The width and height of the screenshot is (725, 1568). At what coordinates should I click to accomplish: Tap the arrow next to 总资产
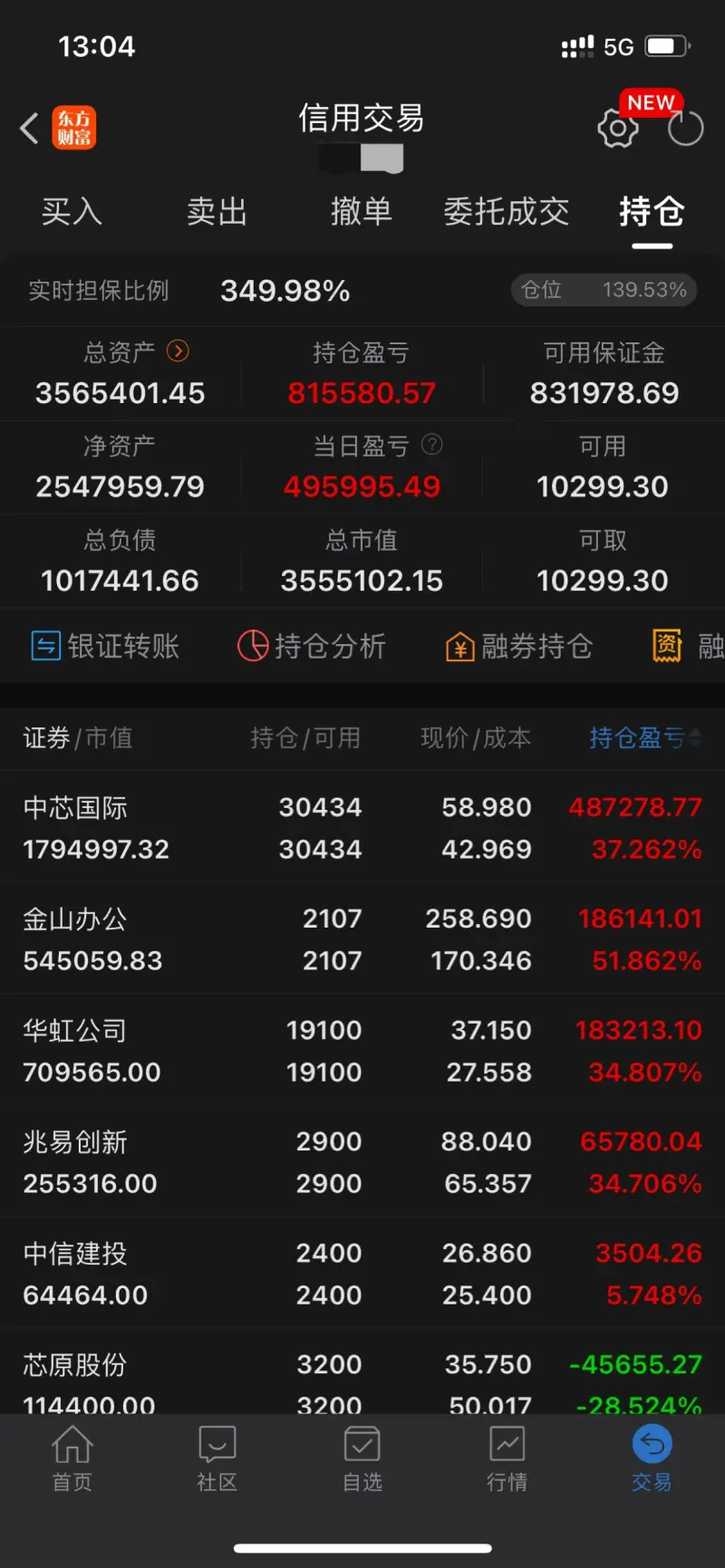(179, 351)
